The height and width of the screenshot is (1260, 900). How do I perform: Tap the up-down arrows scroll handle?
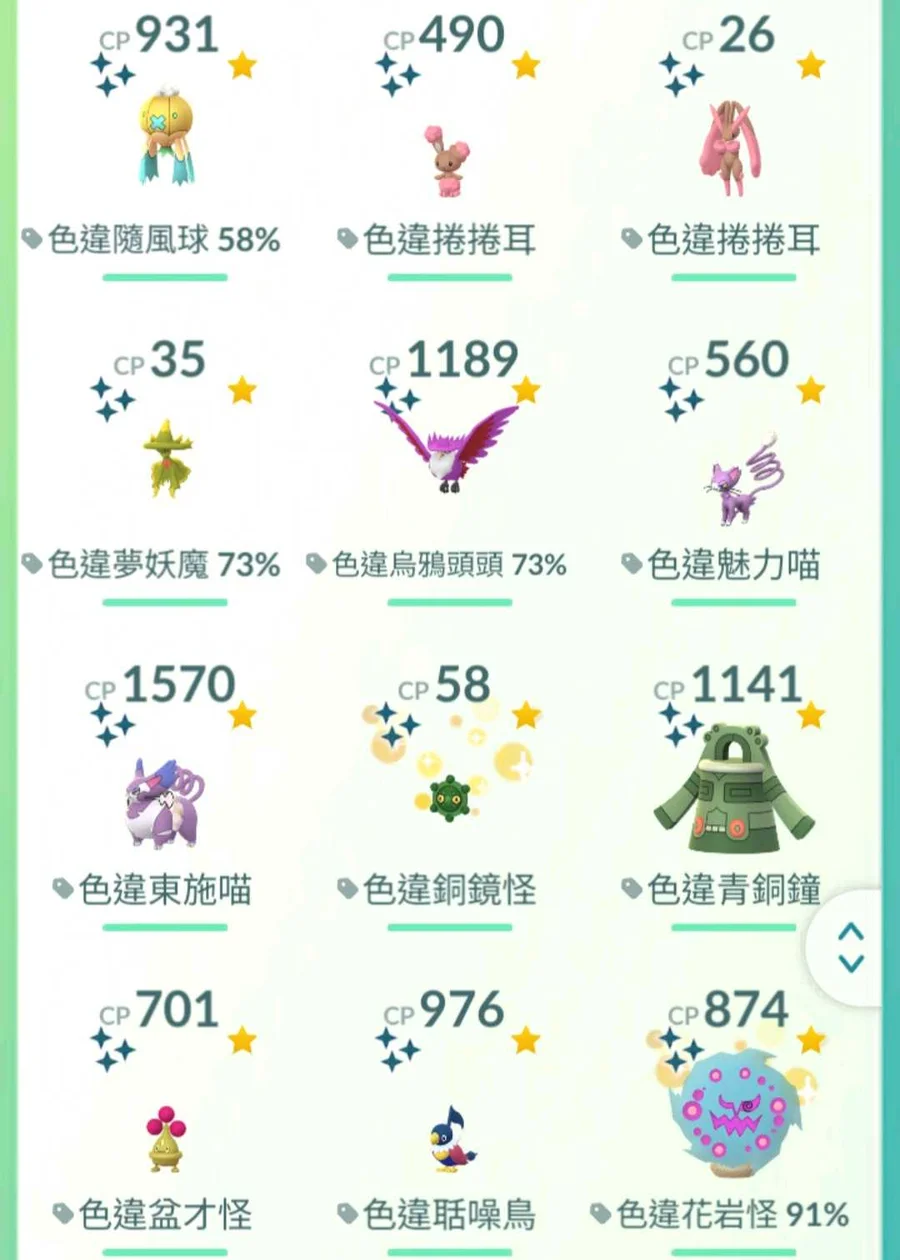point(851,946)
